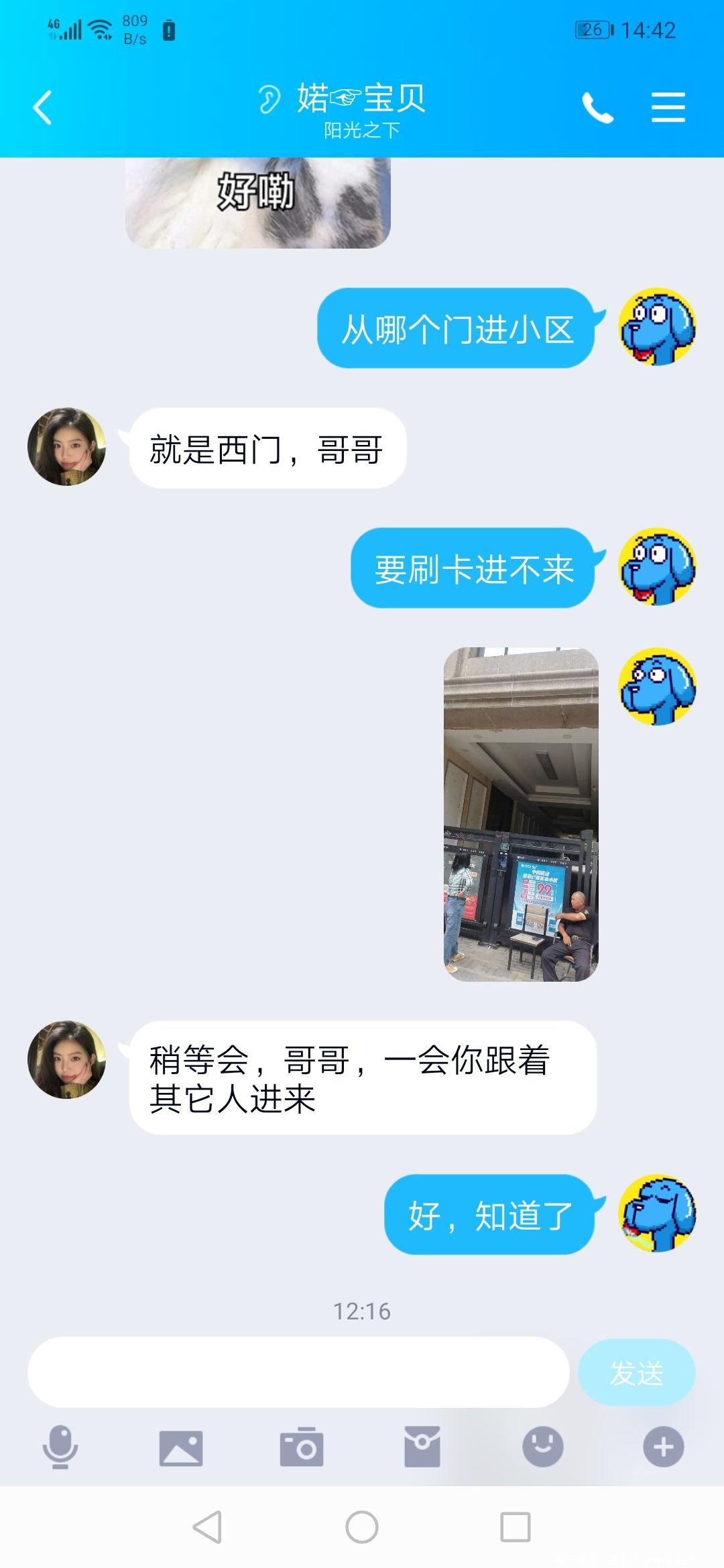Open the red packet option

[422, 1447]
